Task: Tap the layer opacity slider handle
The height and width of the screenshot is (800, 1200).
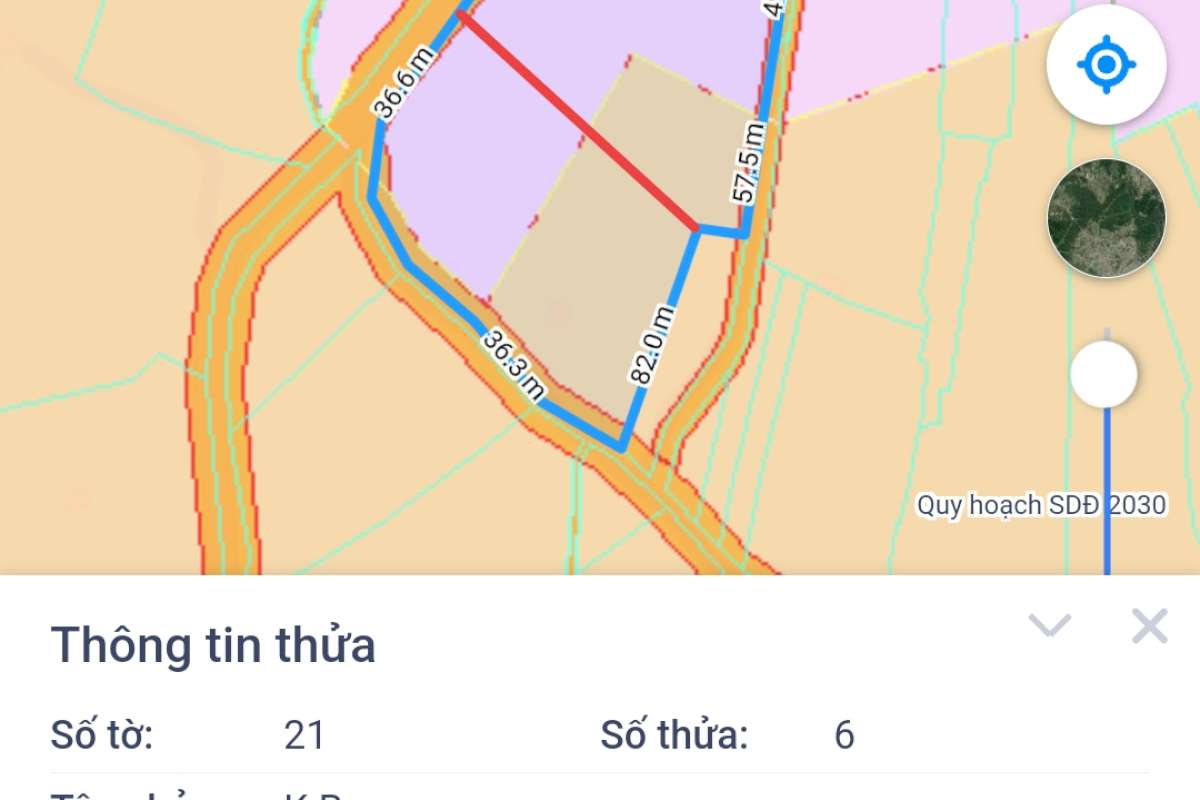Action: (x=1104, y=374)
